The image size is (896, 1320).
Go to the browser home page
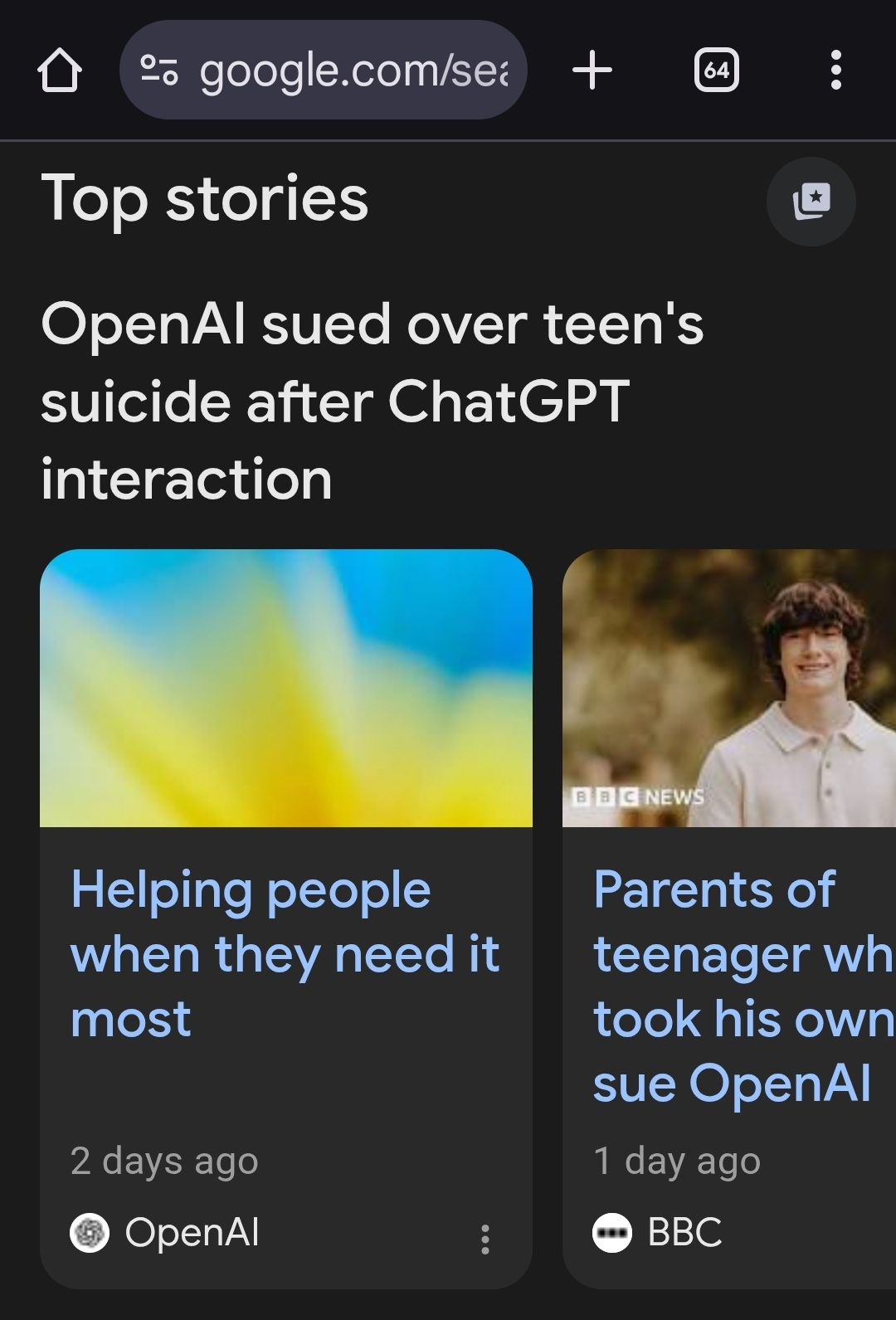coord(60,71)
